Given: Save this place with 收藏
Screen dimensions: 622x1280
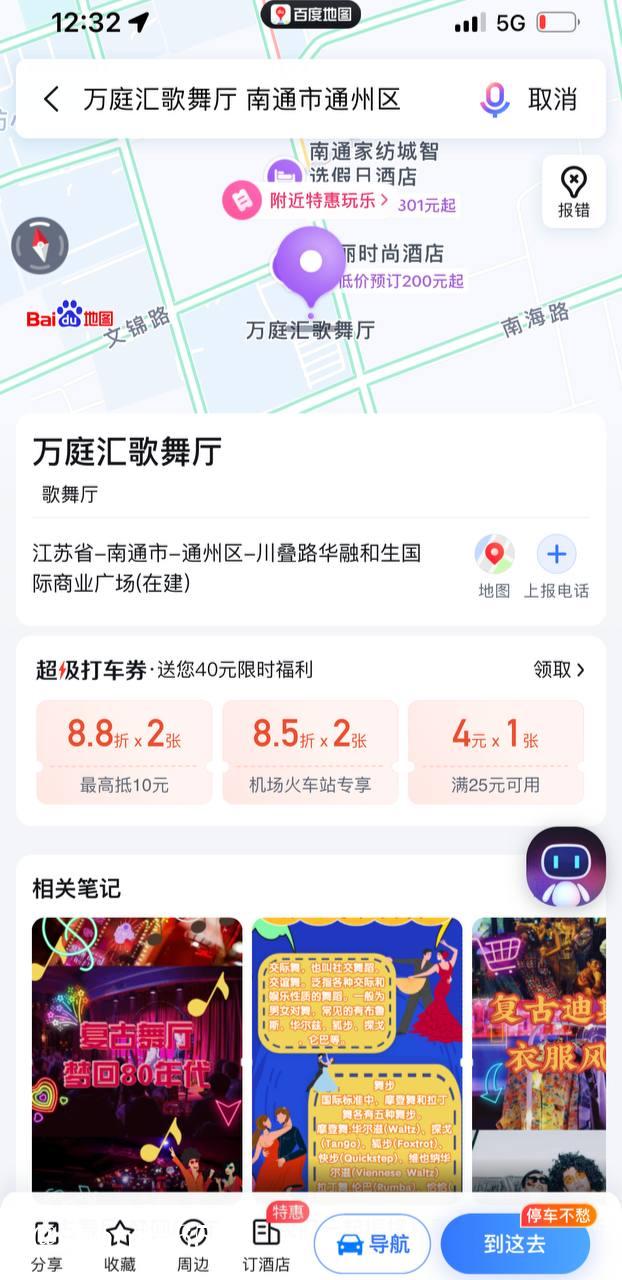Looking at the screenshot, I should coord(120,1244).
